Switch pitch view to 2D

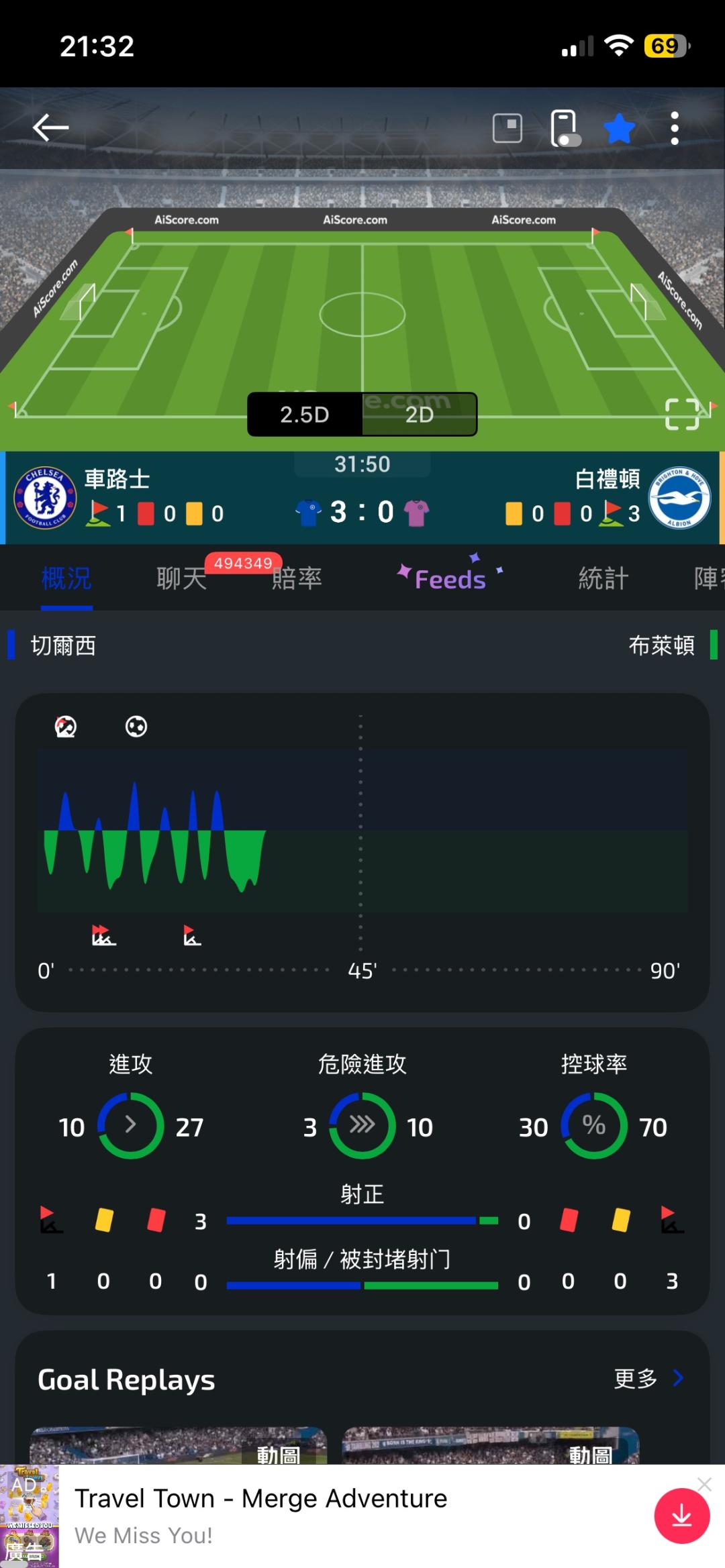[420, 415]
